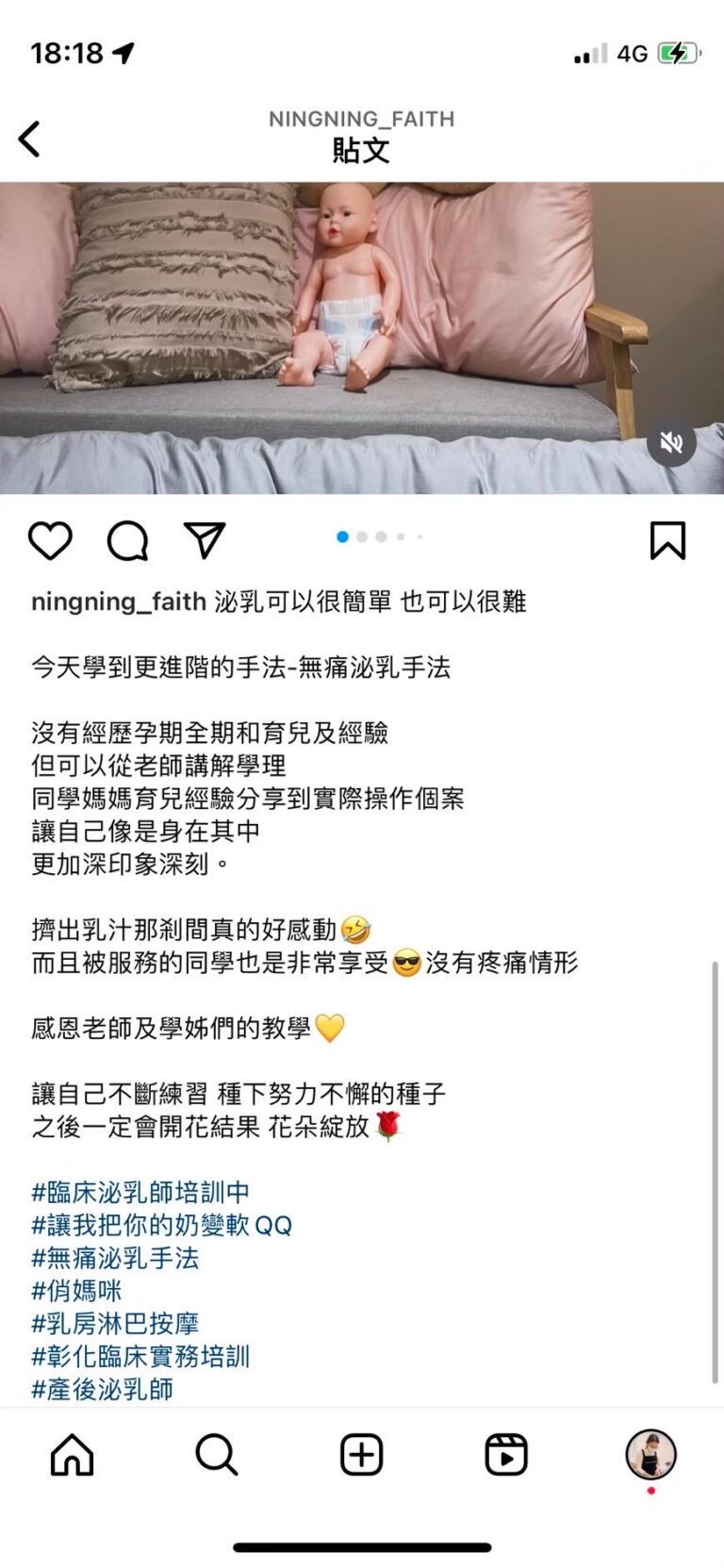Open hashtag #彰化臨床實務培訓

140,1357
